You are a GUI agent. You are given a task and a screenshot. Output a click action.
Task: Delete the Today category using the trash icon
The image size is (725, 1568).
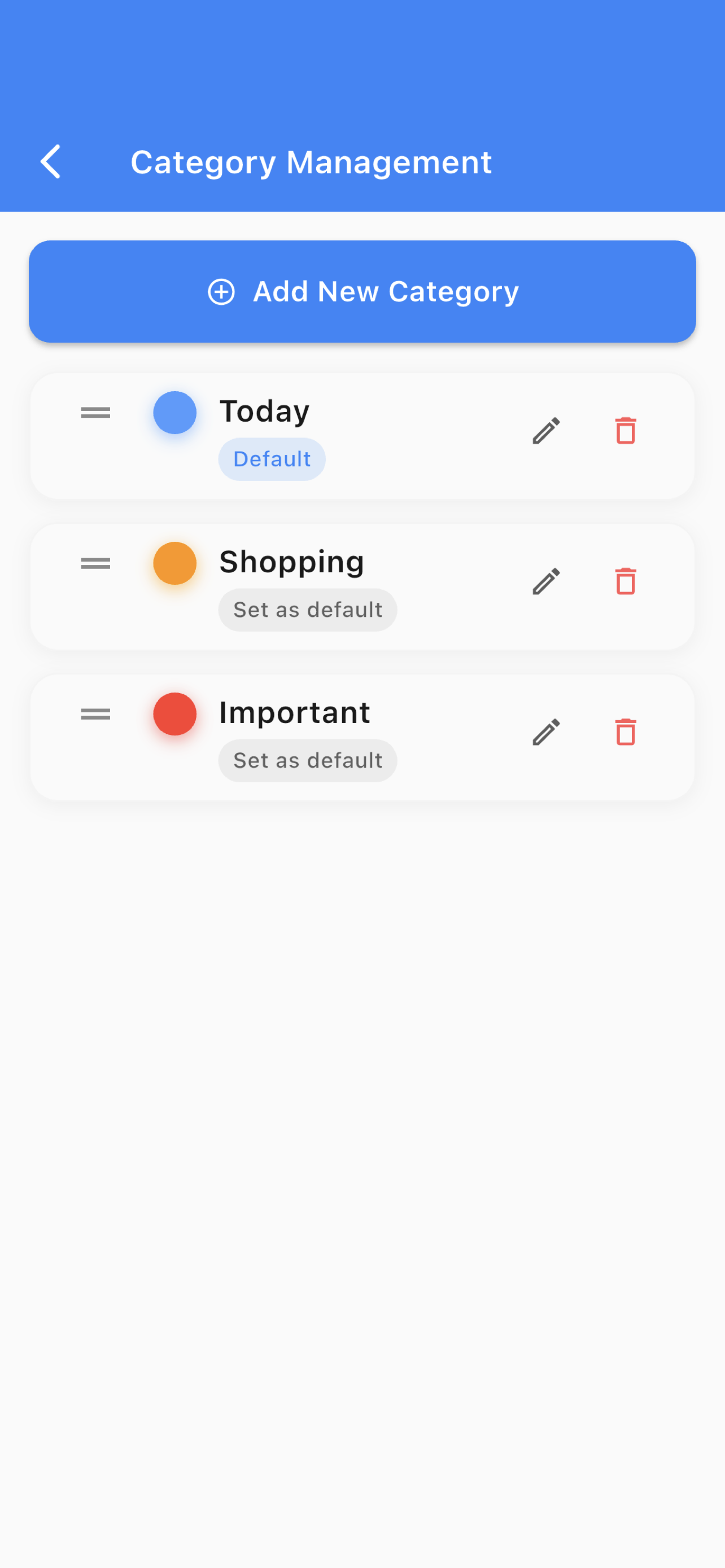[x=625, y=430]
